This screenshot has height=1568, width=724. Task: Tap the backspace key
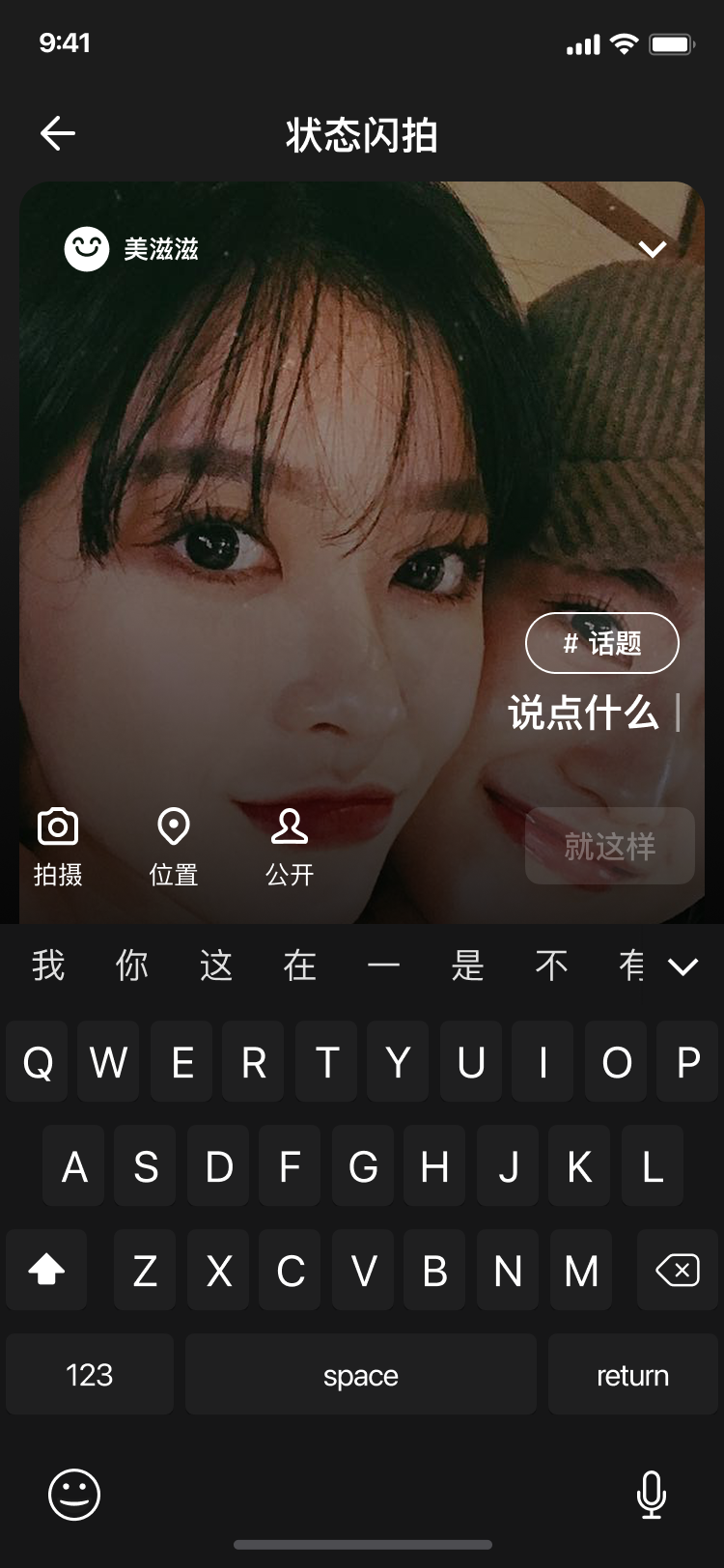[x=678, y=1271]
